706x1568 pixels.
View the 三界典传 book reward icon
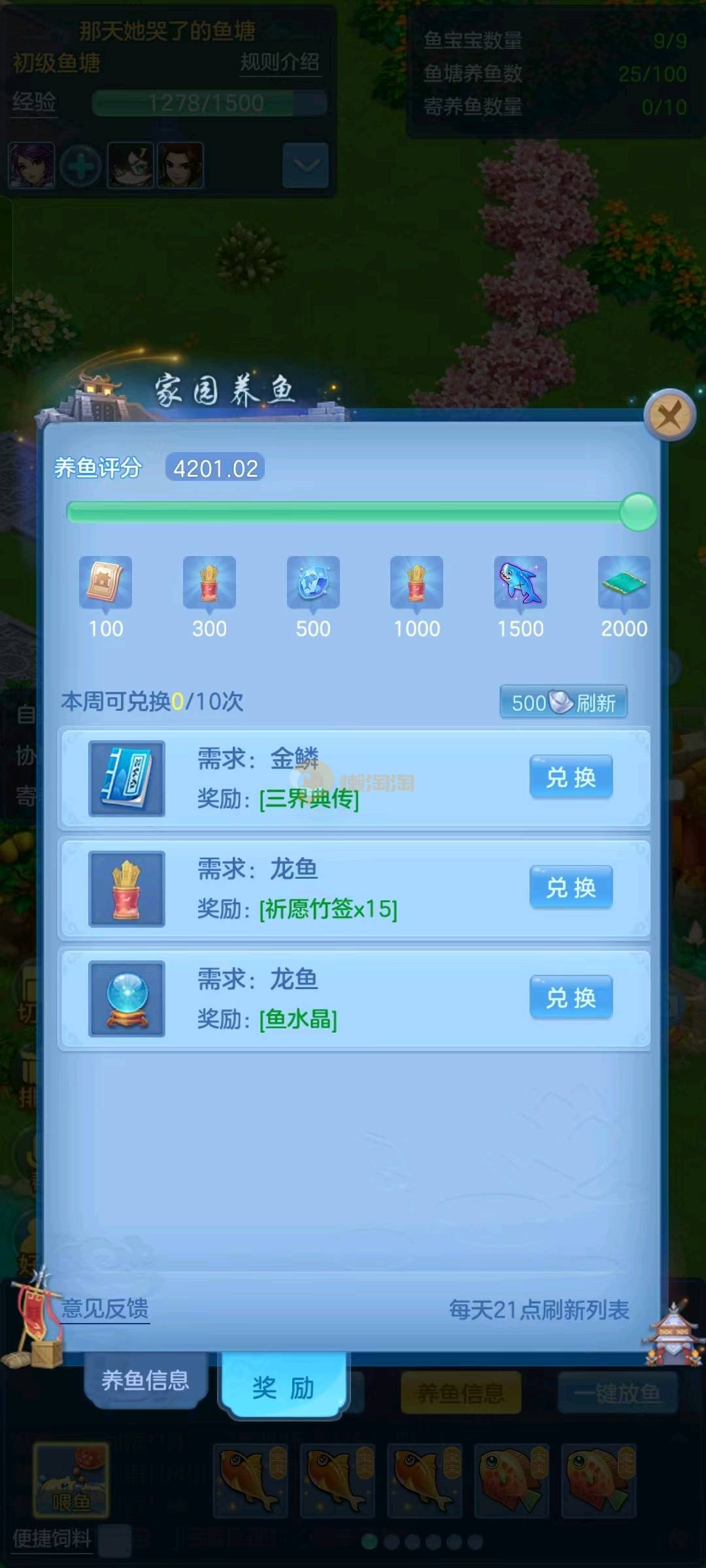click(127, 778)
